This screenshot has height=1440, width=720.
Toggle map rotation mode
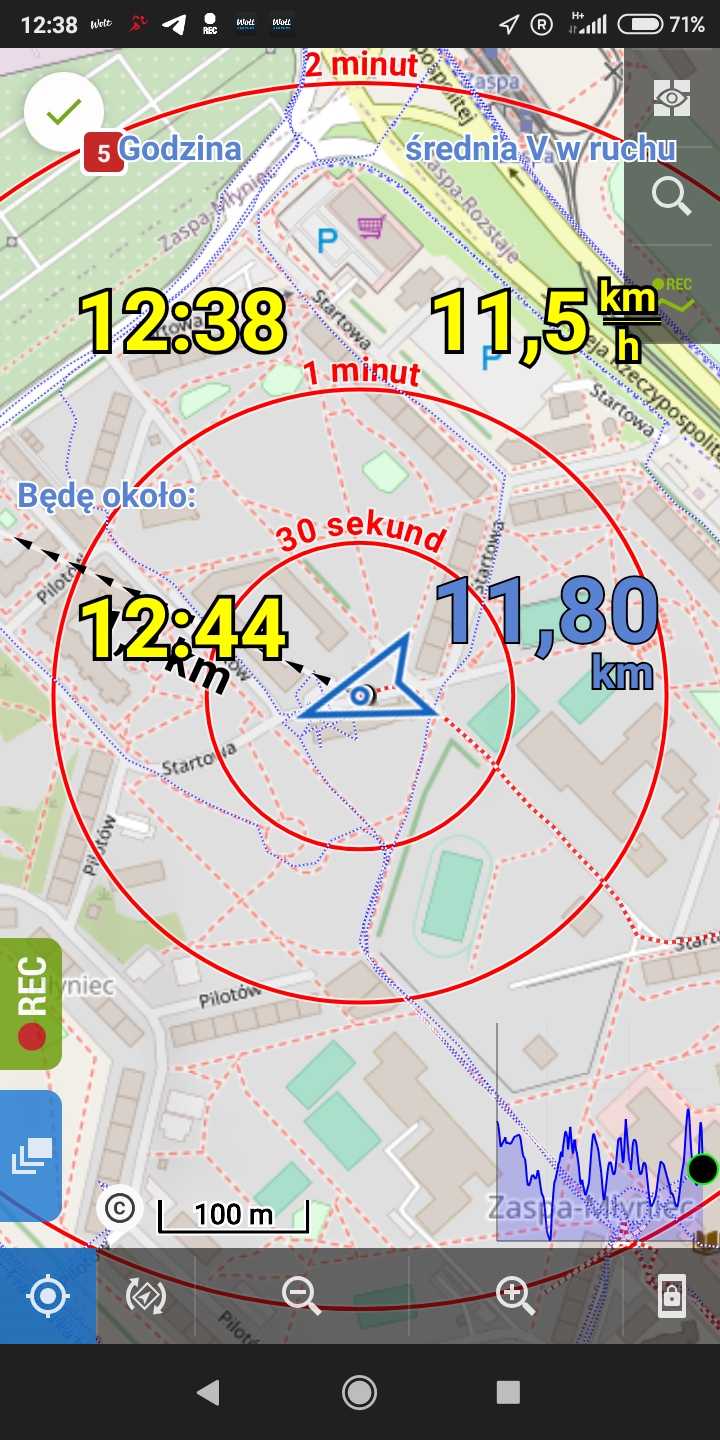click(146, 1296)
